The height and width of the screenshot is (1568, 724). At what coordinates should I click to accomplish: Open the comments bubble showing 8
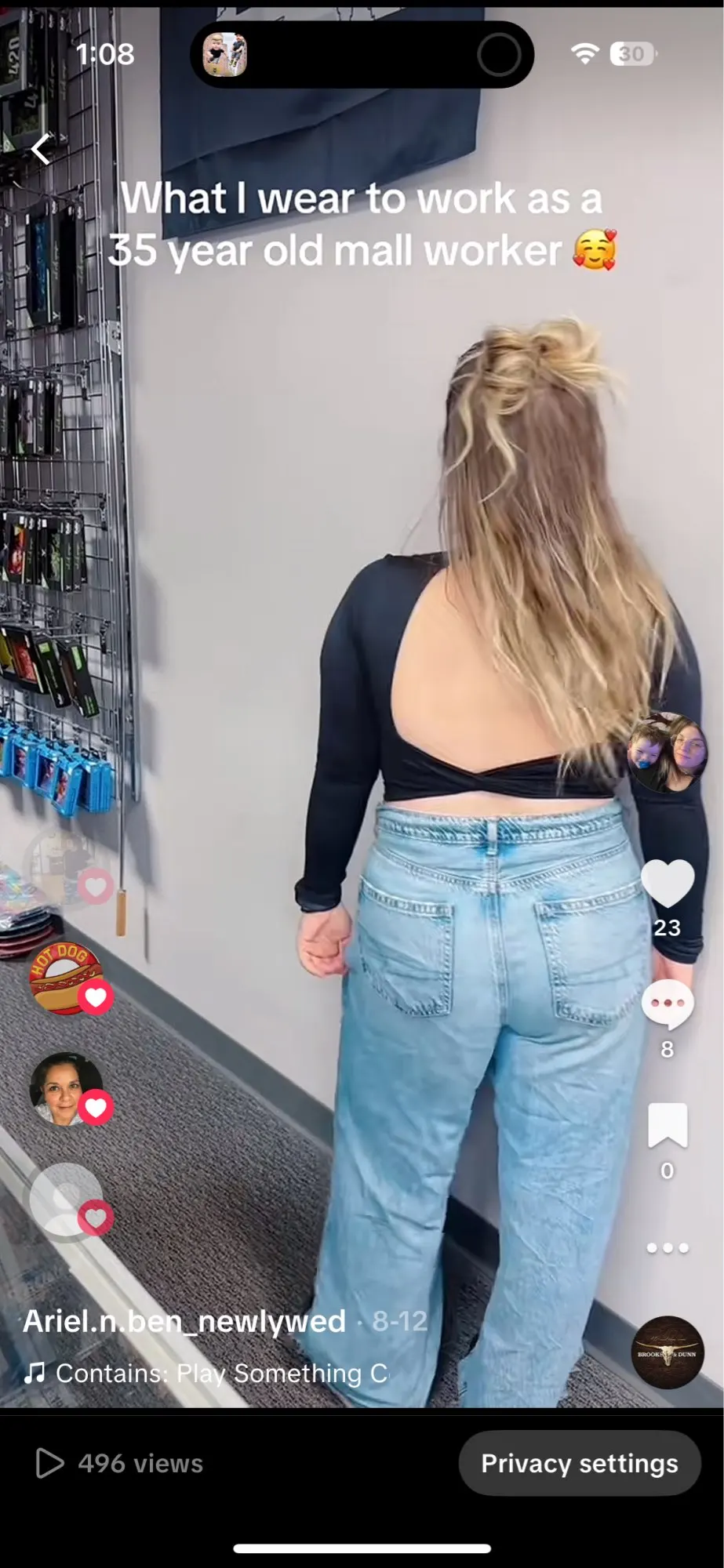click(x=668, y=1004)
